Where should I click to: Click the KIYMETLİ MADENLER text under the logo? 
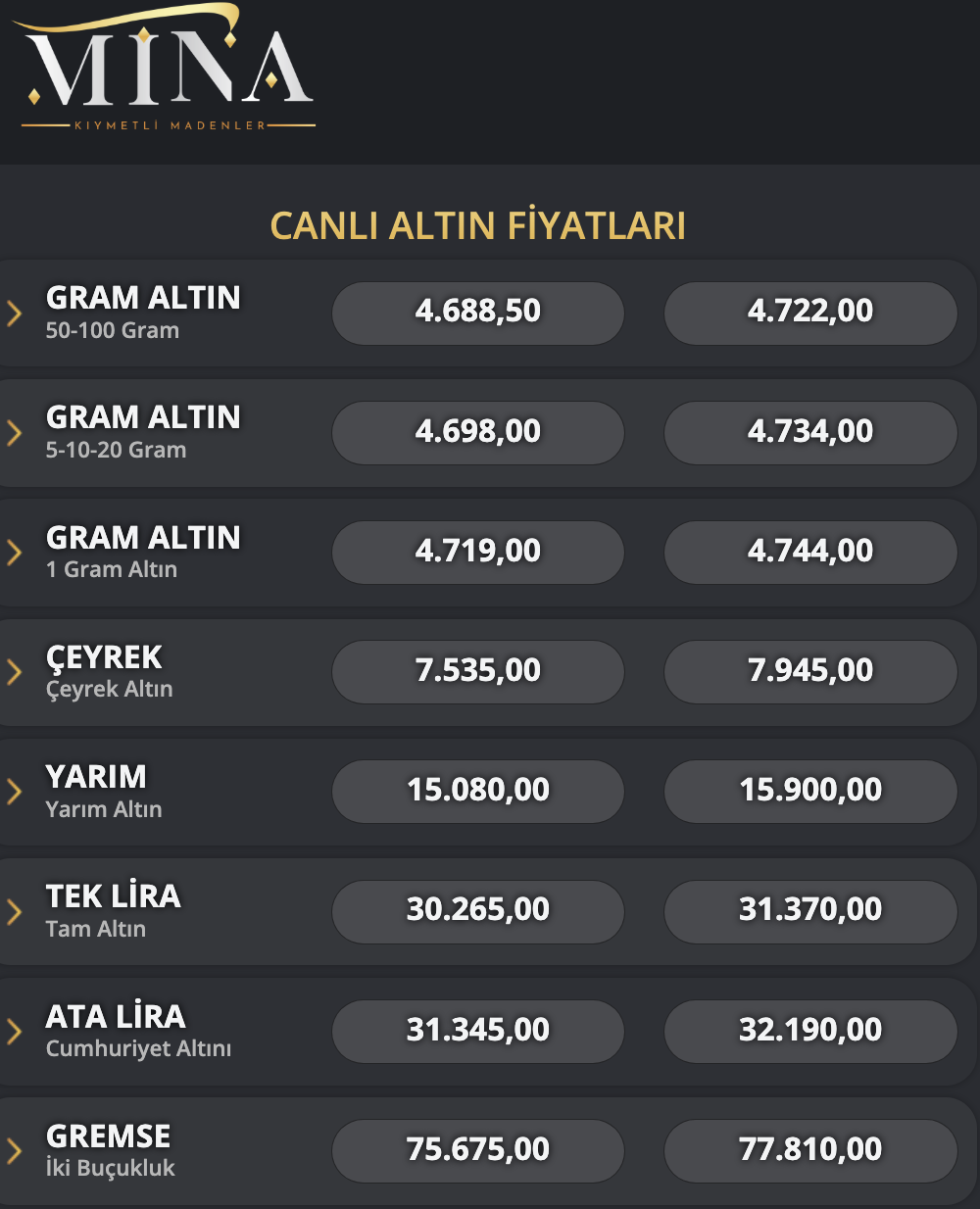click(167, 125)
